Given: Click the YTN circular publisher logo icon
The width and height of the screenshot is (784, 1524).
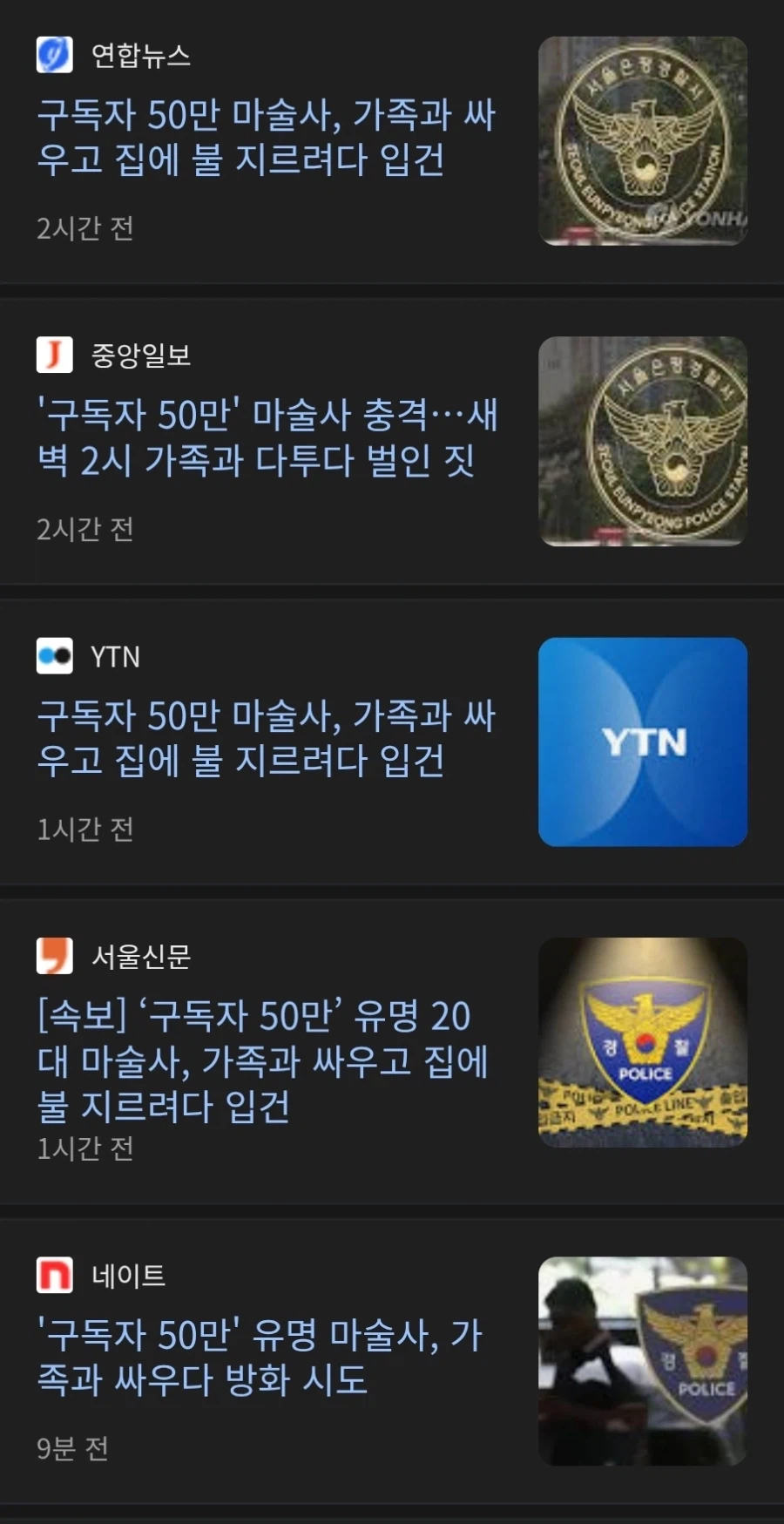Looking at the screenshot, I should pos(54,657).
